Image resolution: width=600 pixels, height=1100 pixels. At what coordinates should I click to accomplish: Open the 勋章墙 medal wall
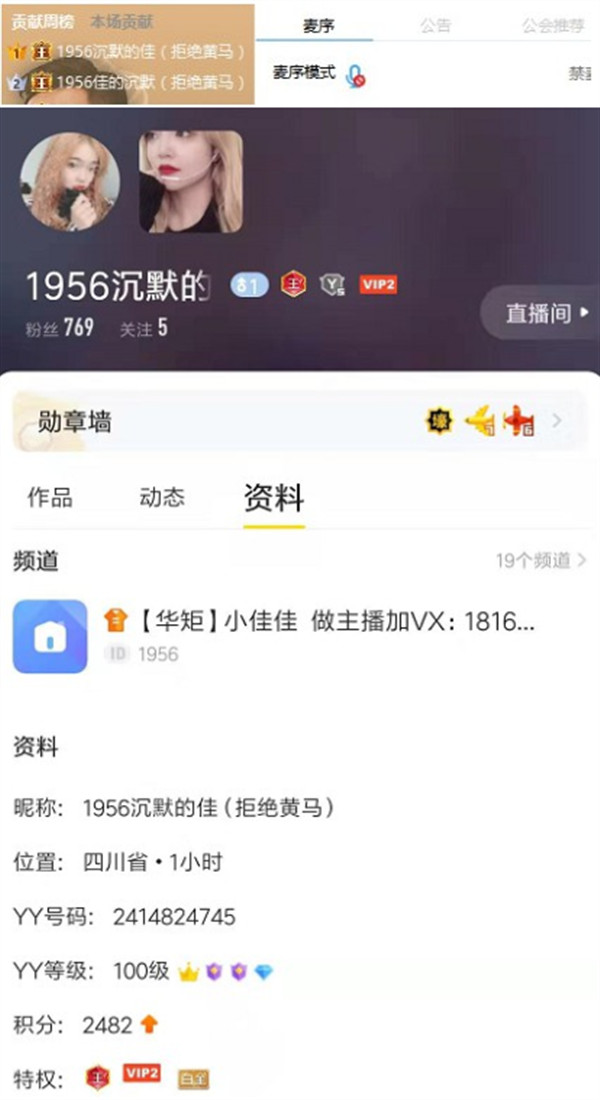(300, 422)
